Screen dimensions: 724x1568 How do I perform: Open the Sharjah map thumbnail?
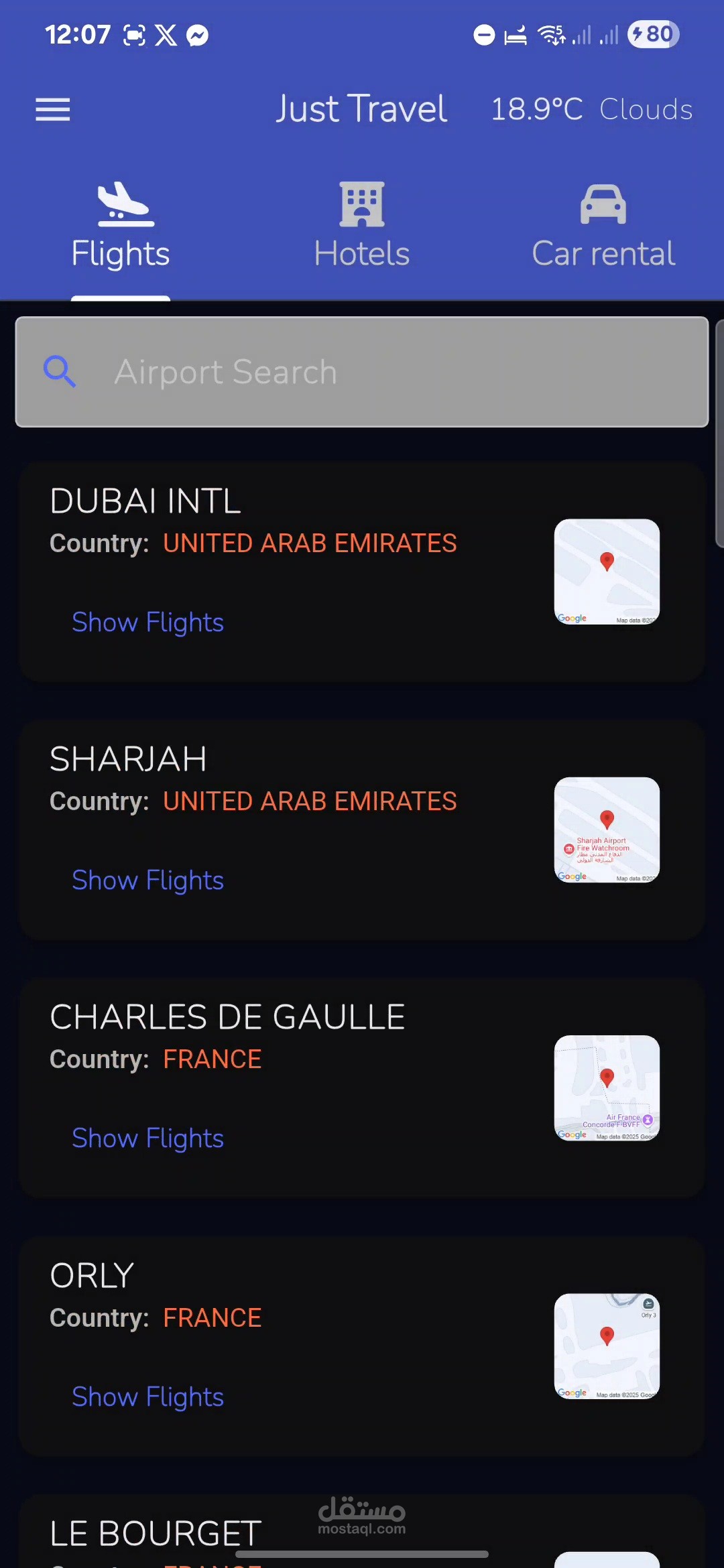point(607,830)
